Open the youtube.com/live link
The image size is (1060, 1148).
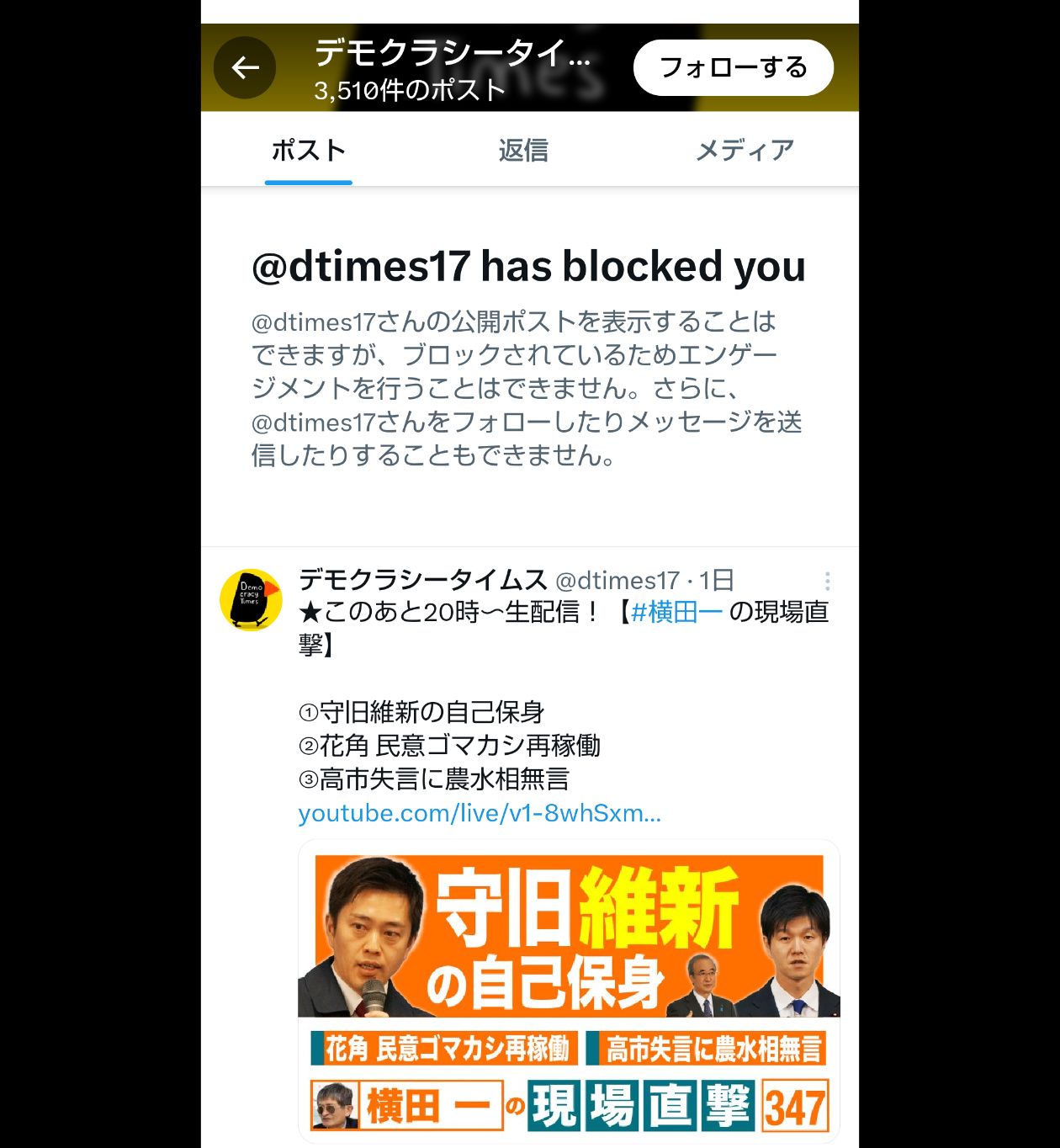(480, 813)
